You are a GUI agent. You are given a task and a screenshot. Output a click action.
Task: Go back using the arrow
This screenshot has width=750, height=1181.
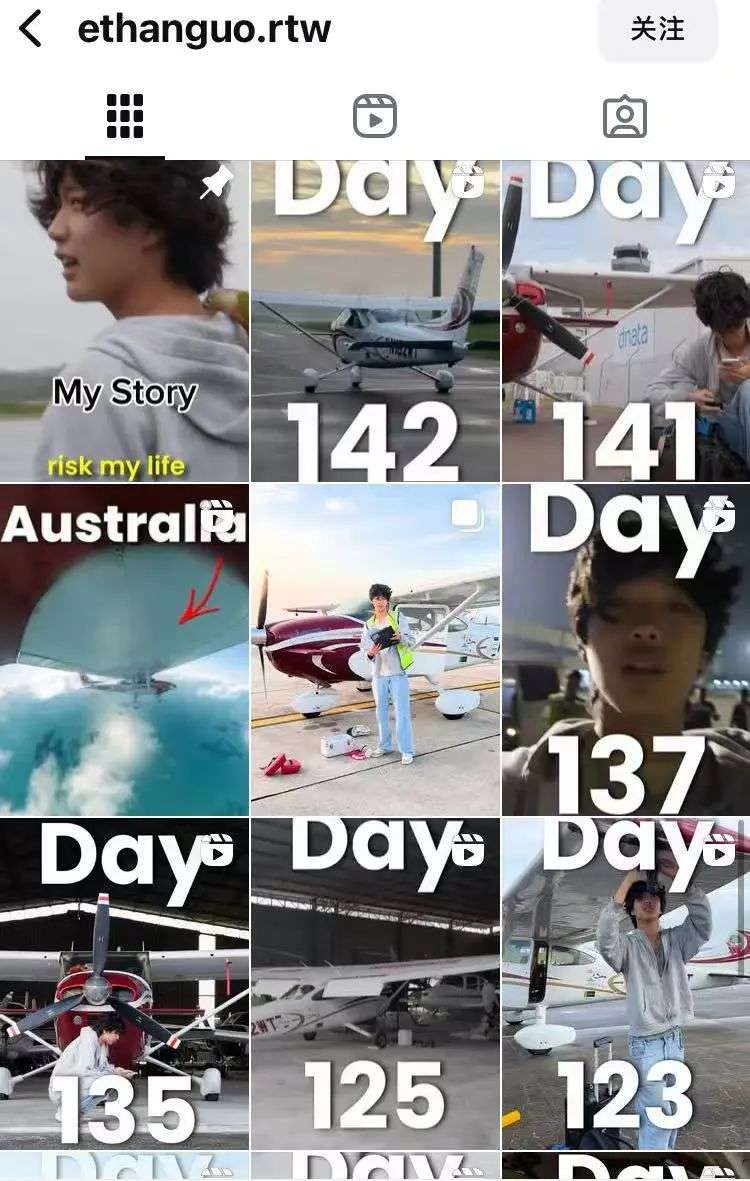coord(31,29)
